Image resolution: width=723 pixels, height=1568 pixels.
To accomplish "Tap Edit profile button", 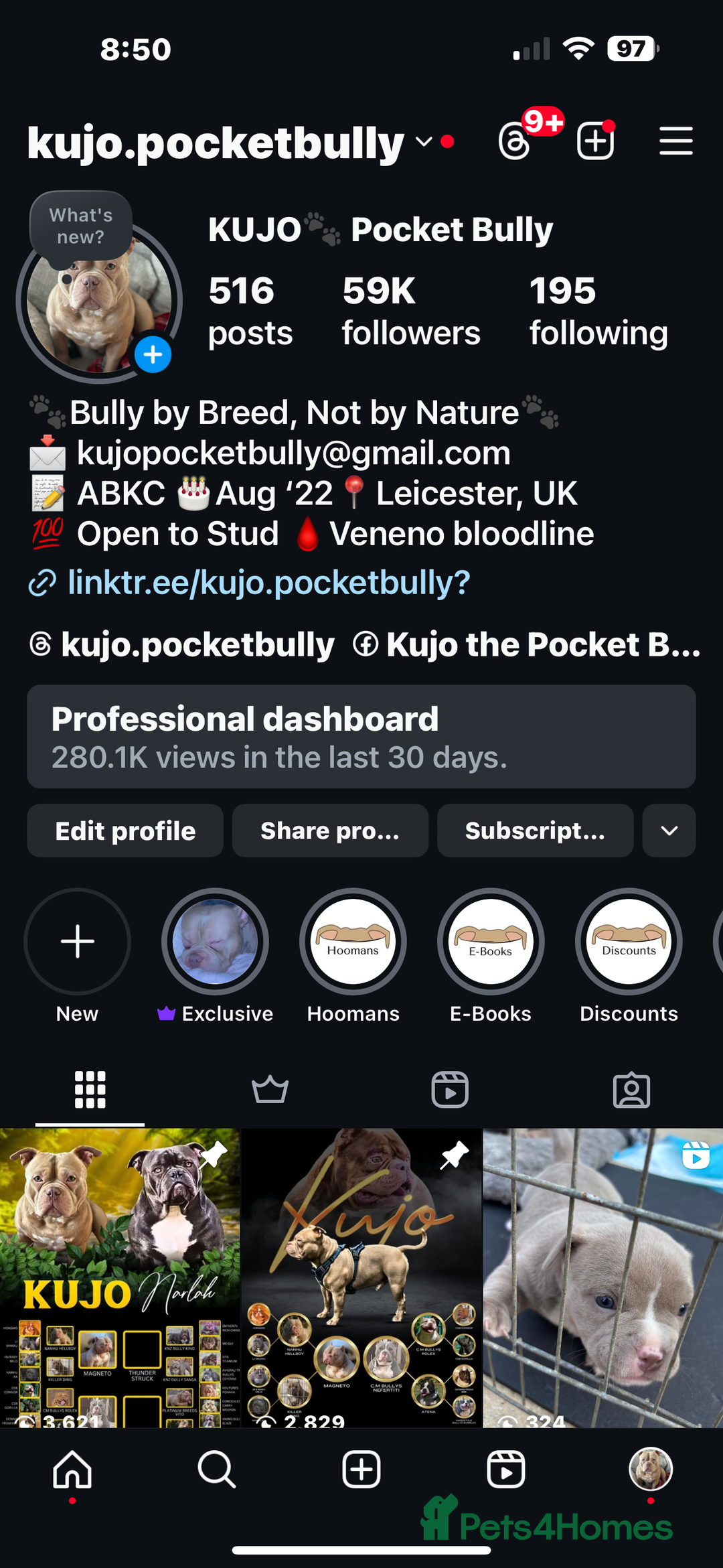I will [x=125, y=831].
